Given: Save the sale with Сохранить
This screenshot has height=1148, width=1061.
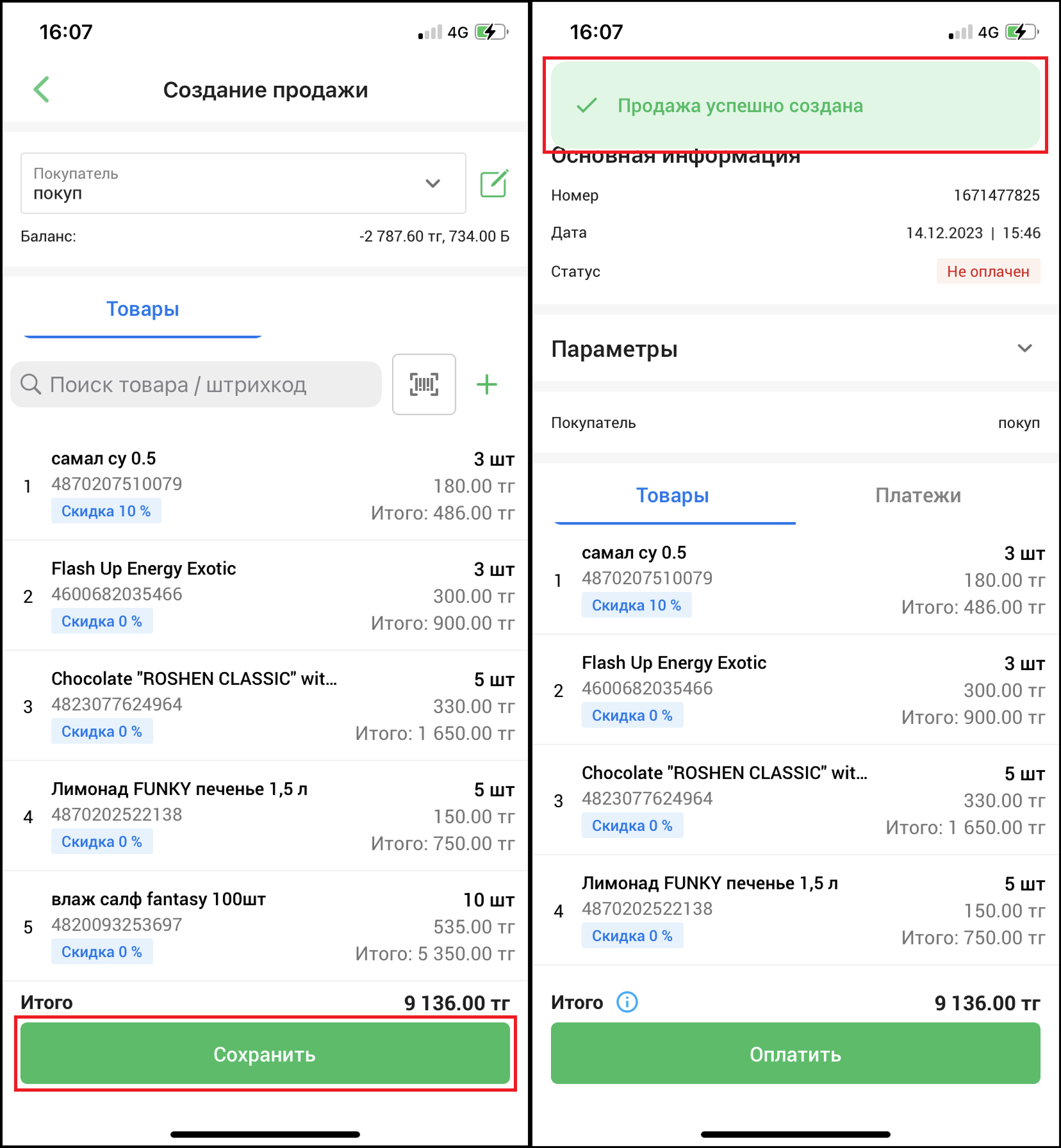Looking at the screenshot, I should click(265, 1054).
